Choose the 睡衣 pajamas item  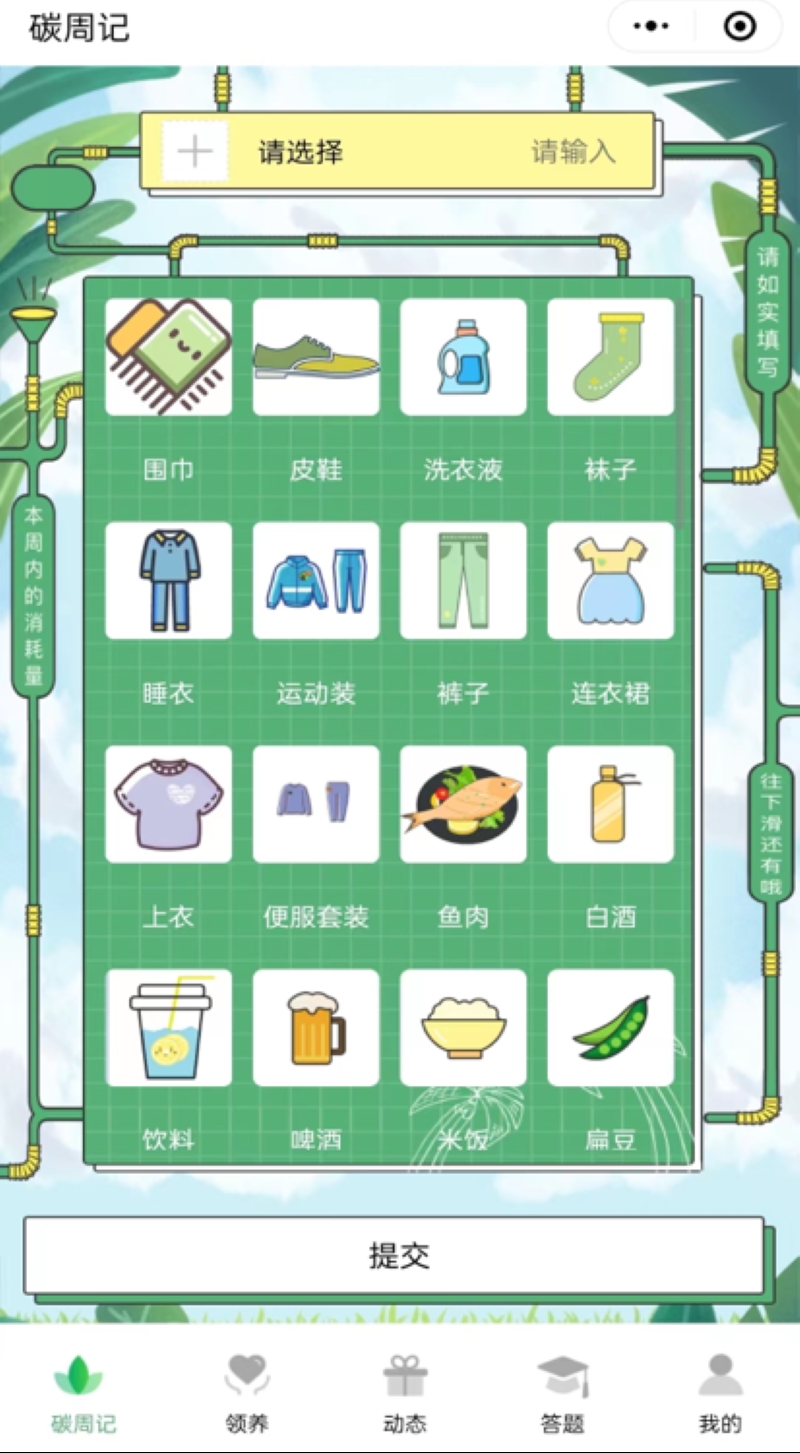tap(168, 580)
